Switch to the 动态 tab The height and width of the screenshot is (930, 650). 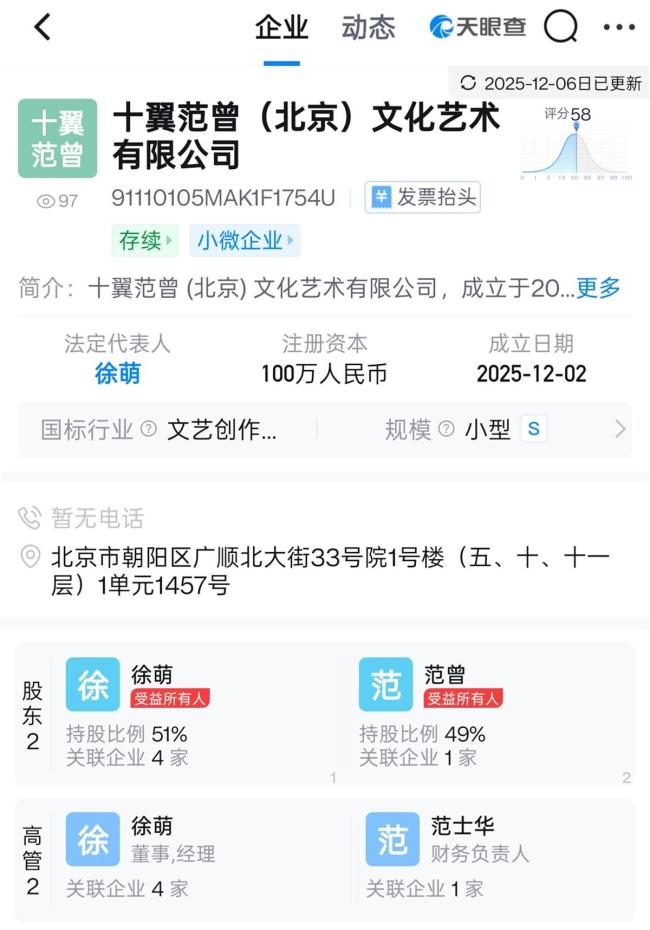[x=368, y=28]
